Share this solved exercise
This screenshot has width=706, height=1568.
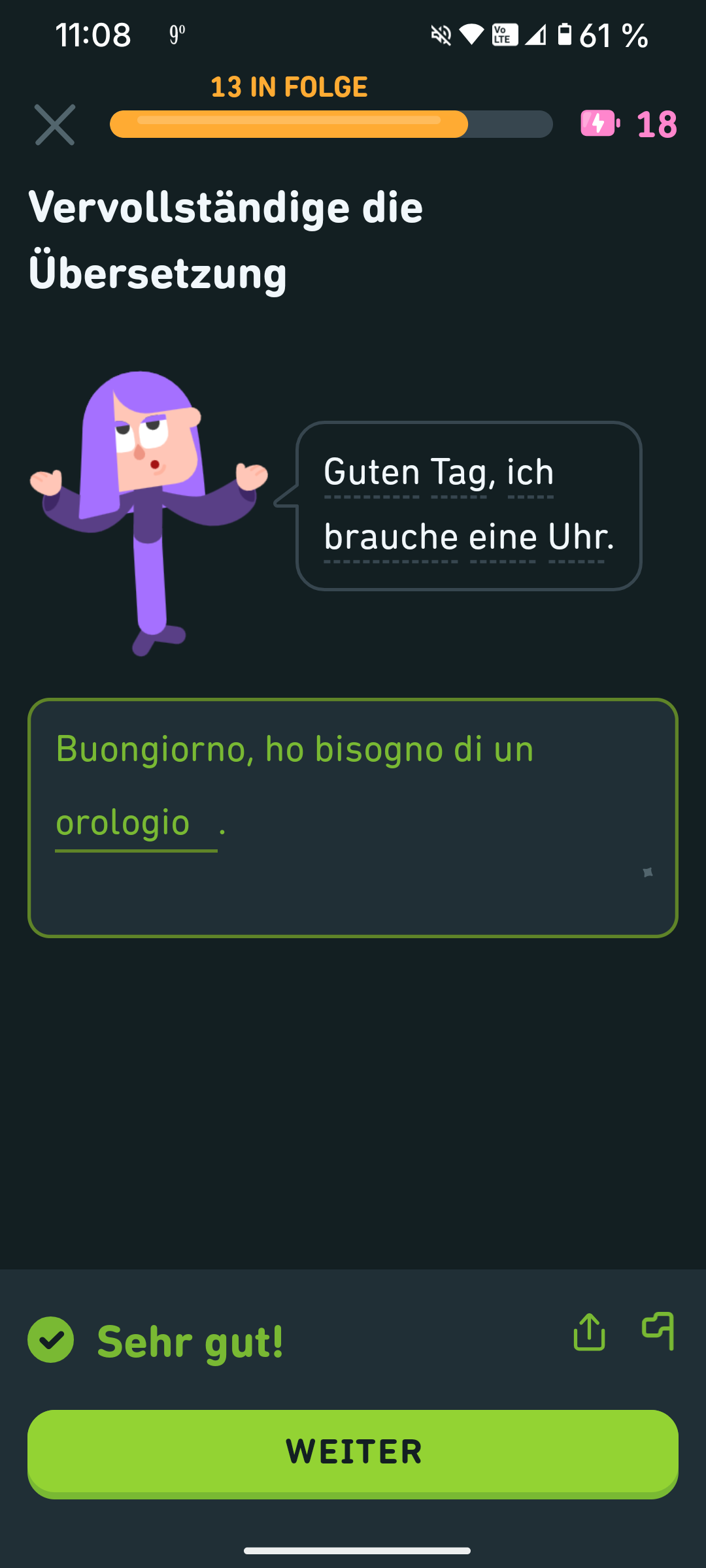tap(589, 1331)
